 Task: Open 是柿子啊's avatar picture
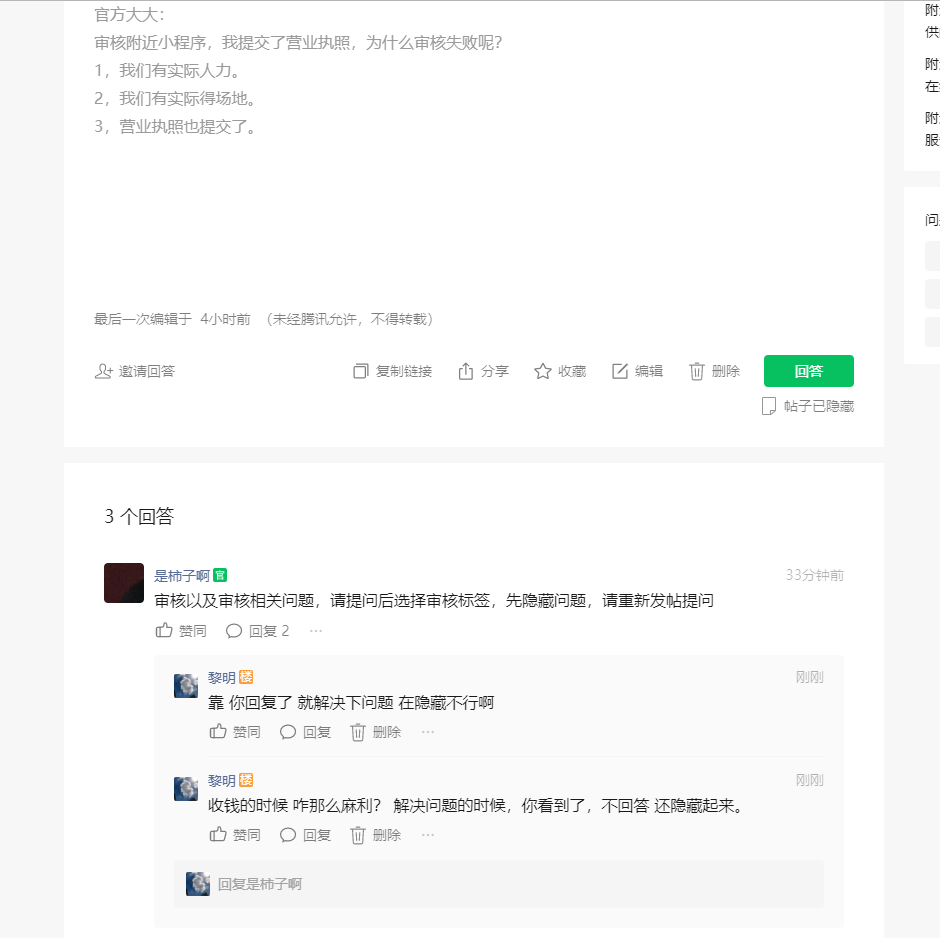pos(124,583)
